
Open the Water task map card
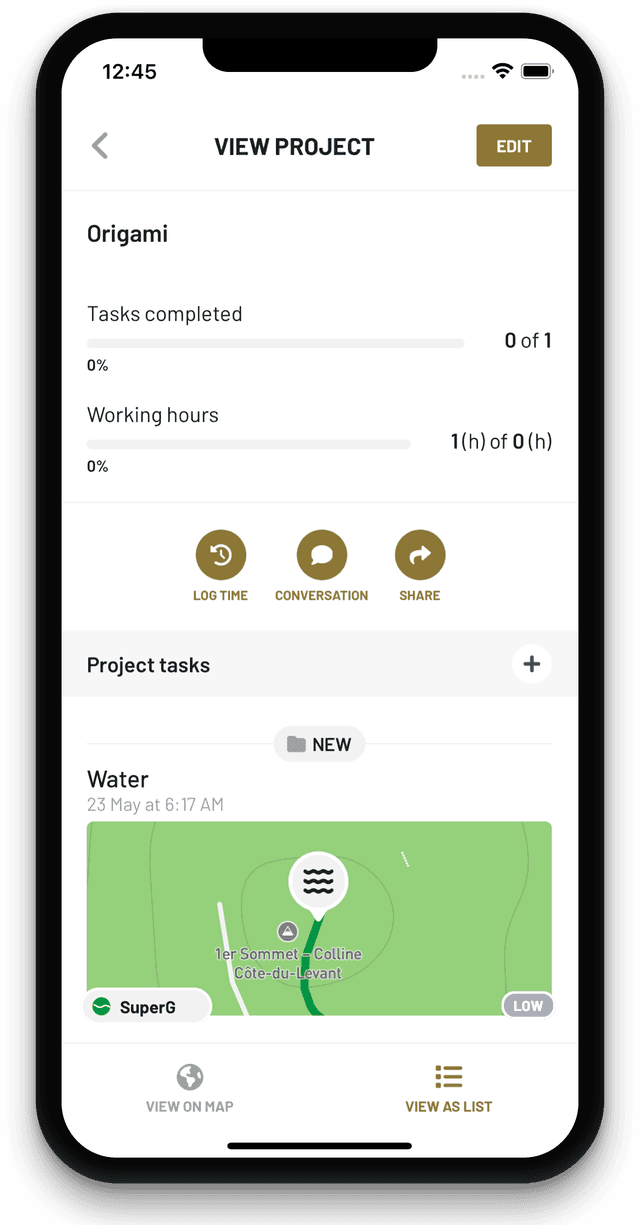pos(319,918)
